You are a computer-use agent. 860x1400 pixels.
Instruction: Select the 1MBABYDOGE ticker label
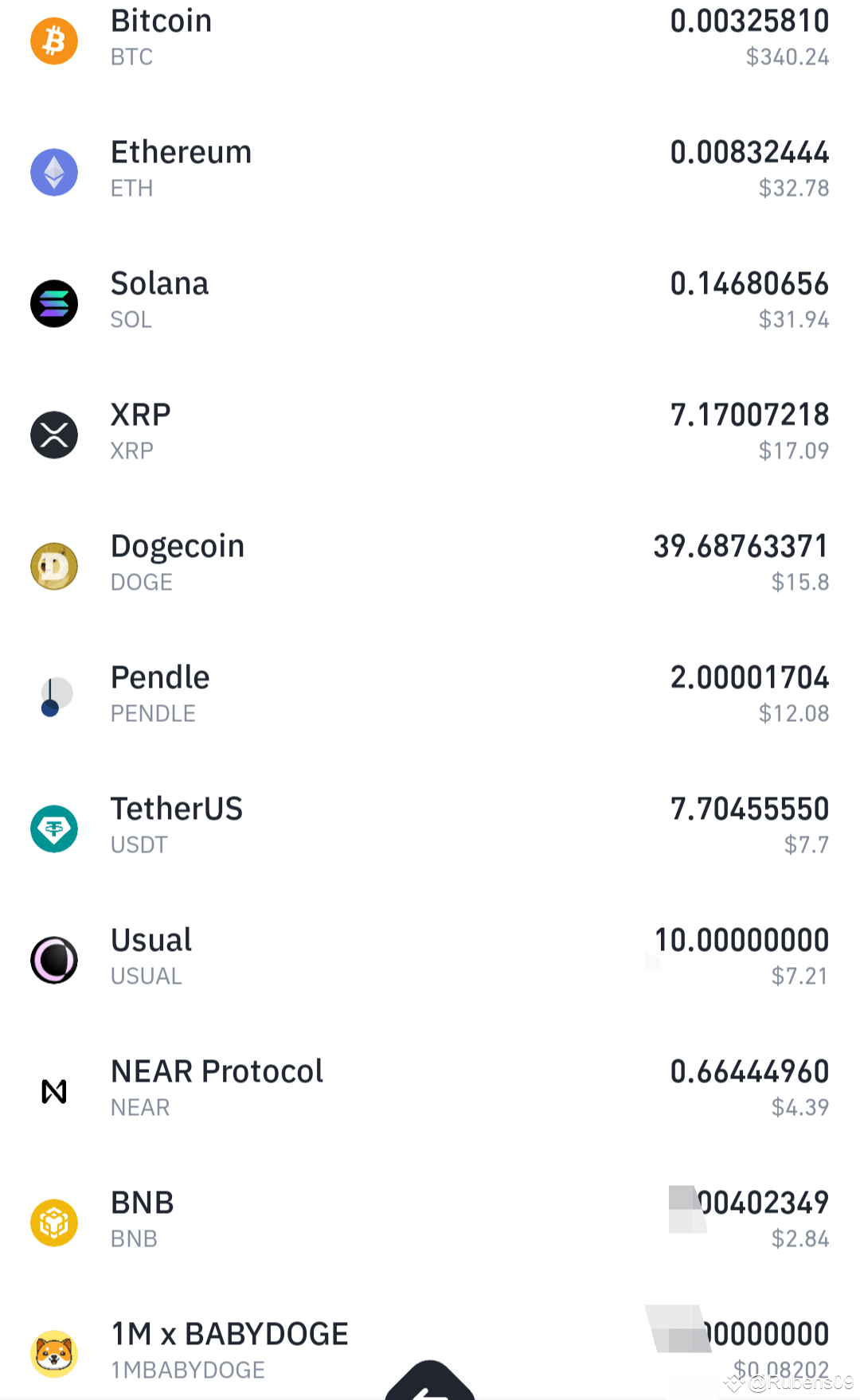(x=186, y=1370)
